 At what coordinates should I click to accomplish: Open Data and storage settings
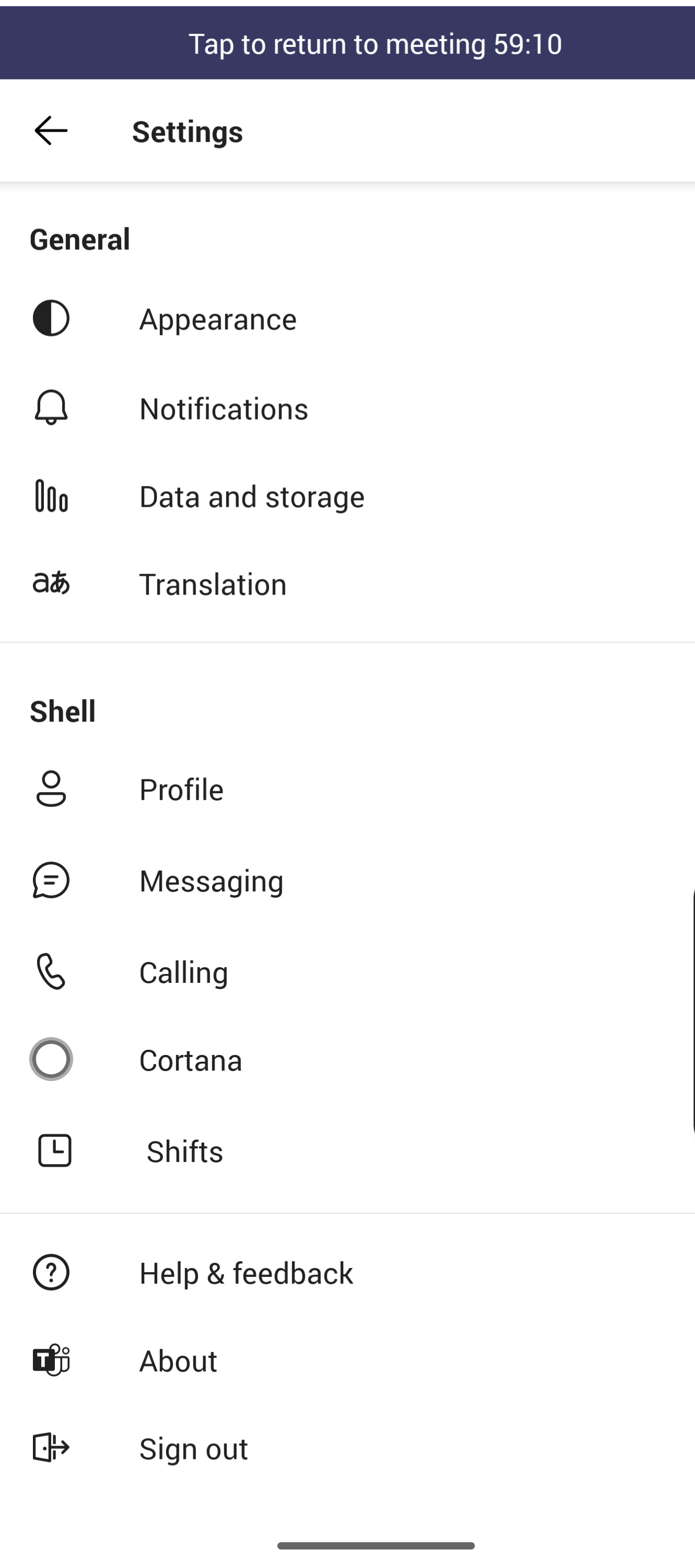coord(251,497)
